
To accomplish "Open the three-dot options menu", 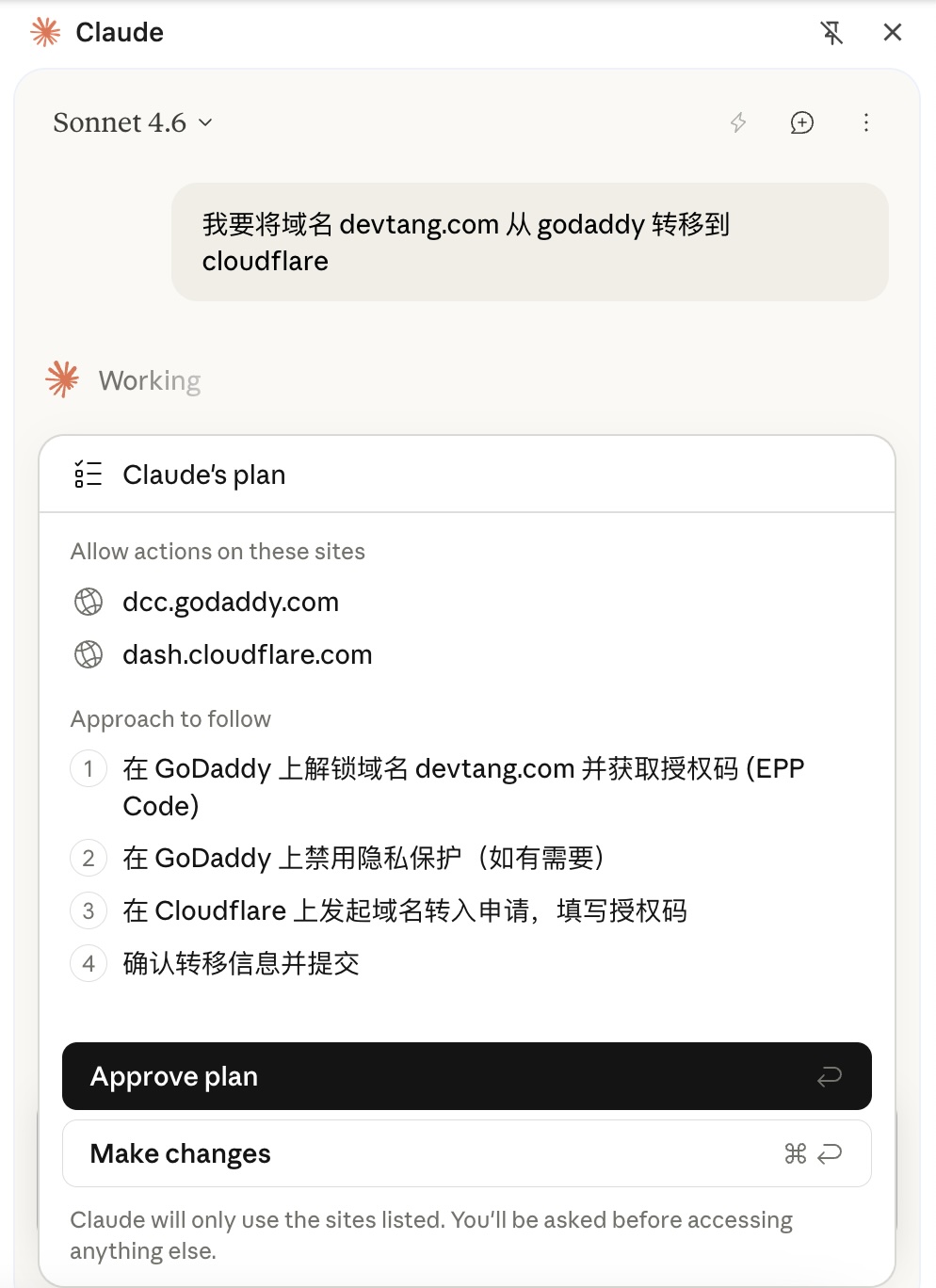I will tap(866, 122).
